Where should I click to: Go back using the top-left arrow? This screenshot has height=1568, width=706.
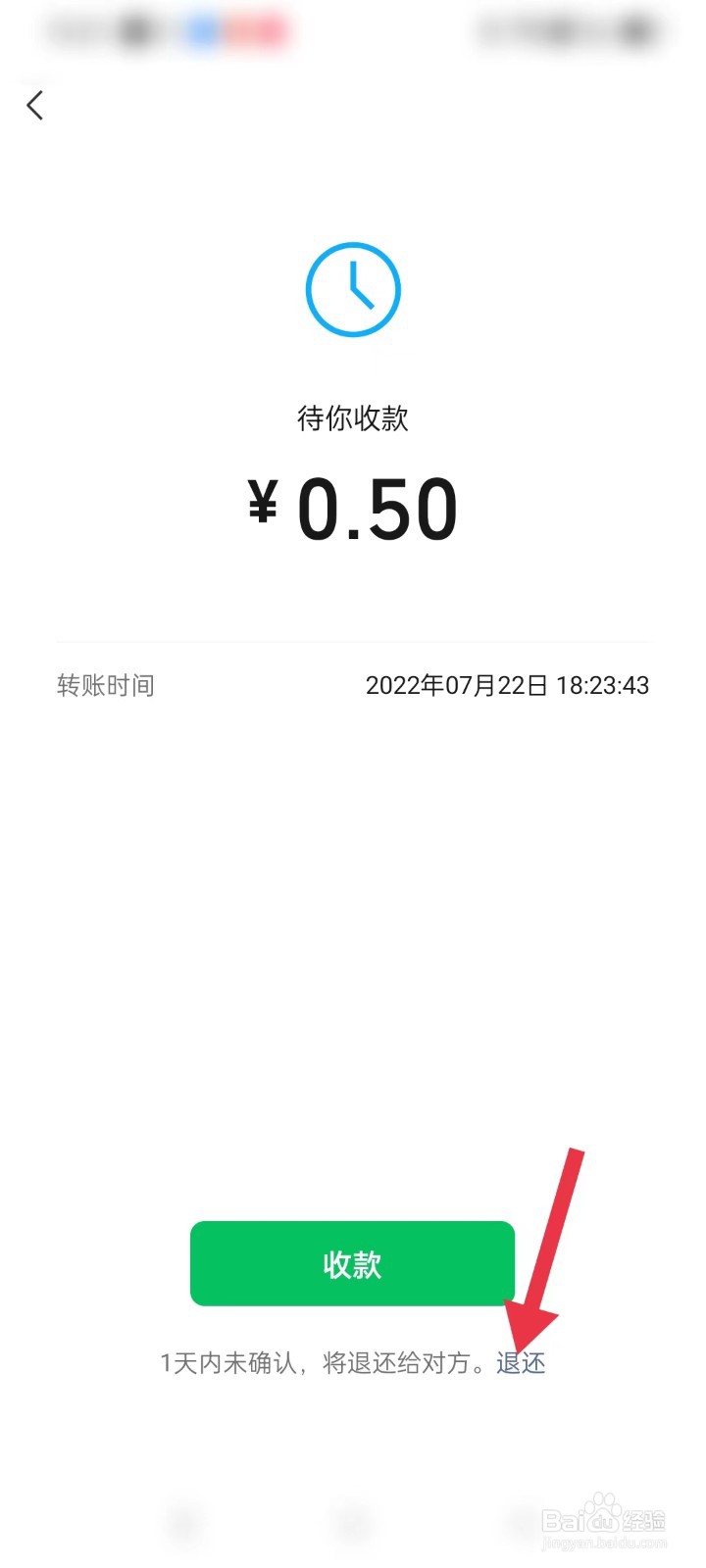pos(35,105)
